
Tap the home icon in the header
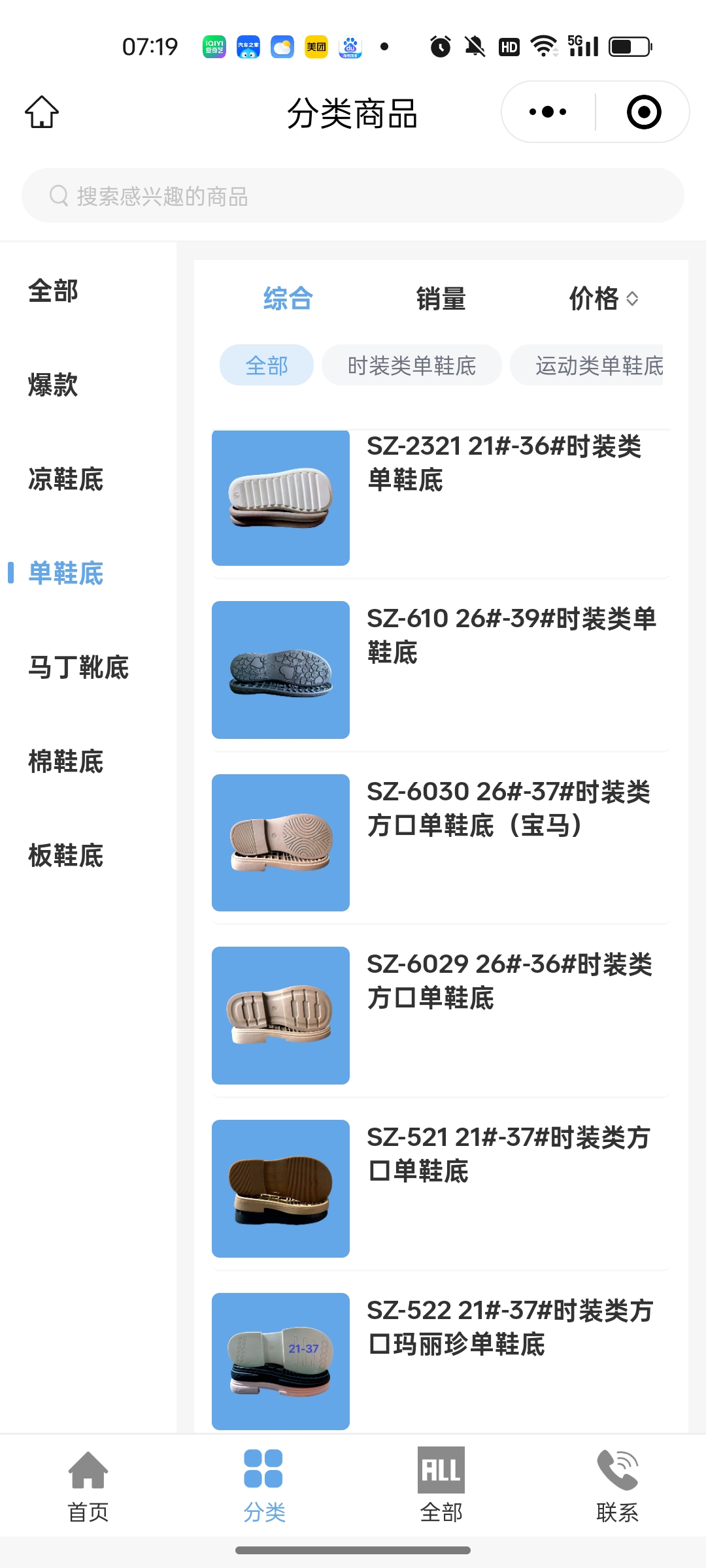(x=42, y=112)
